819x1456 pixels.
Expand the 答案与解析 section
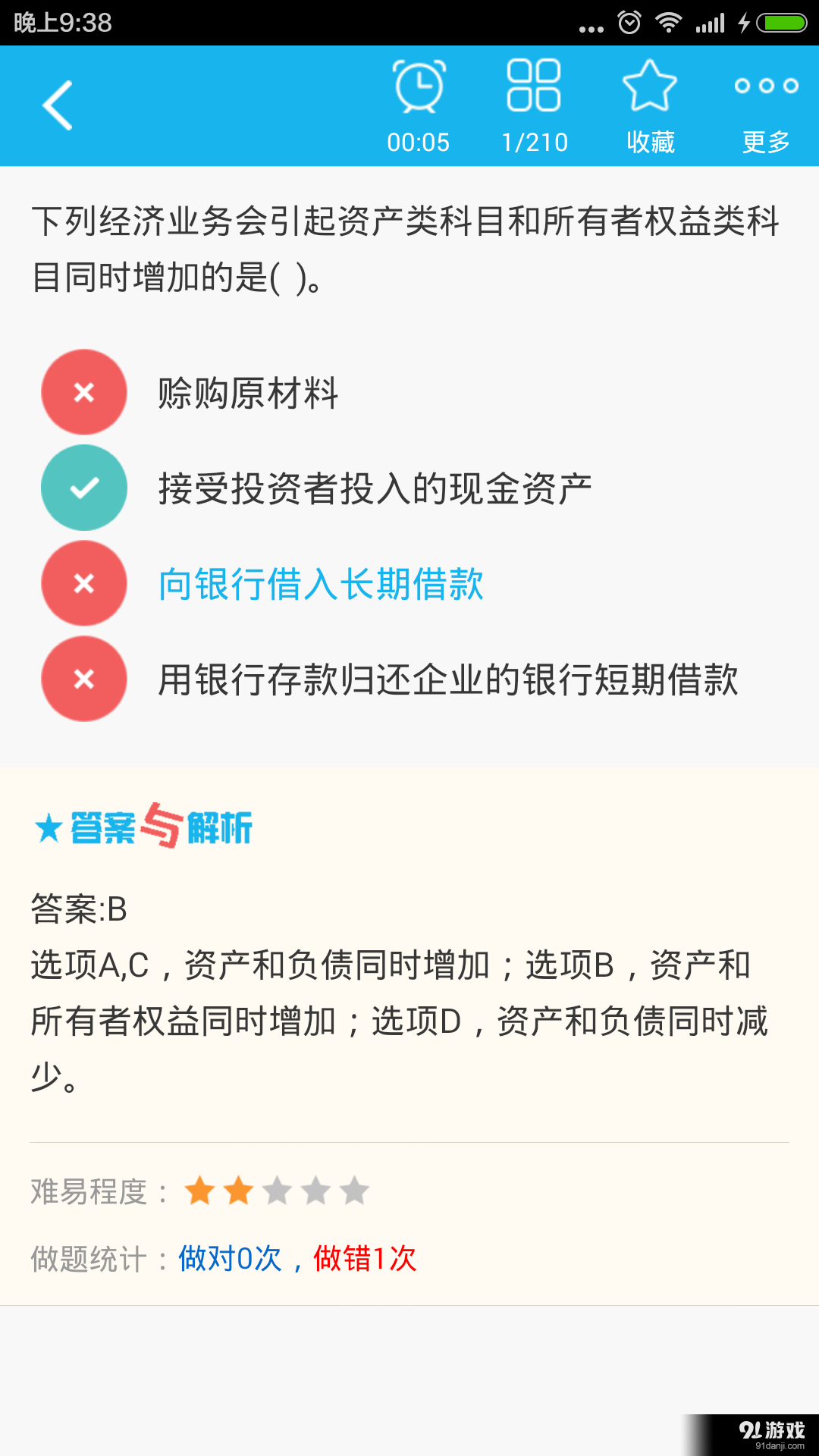[x=140, y=828]
